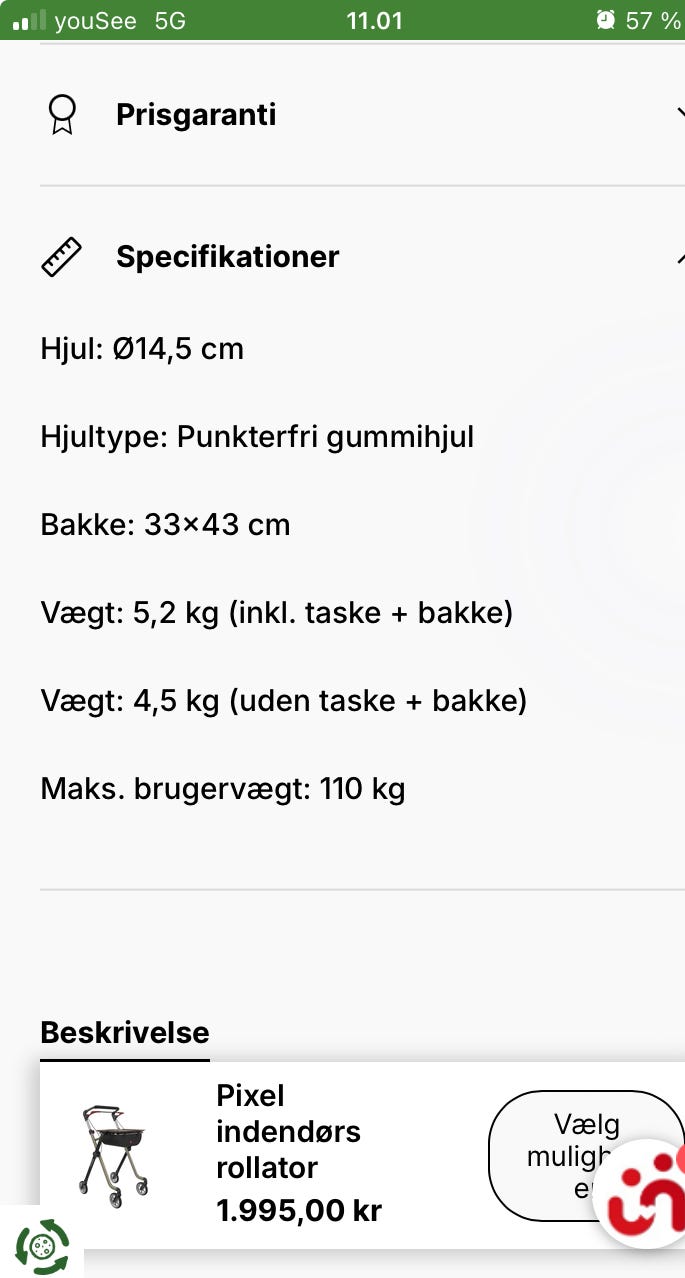Open the red floating chat widget
This screenshot has height=1278, width=685.
pyautogui.click(x=642, y=1194)
